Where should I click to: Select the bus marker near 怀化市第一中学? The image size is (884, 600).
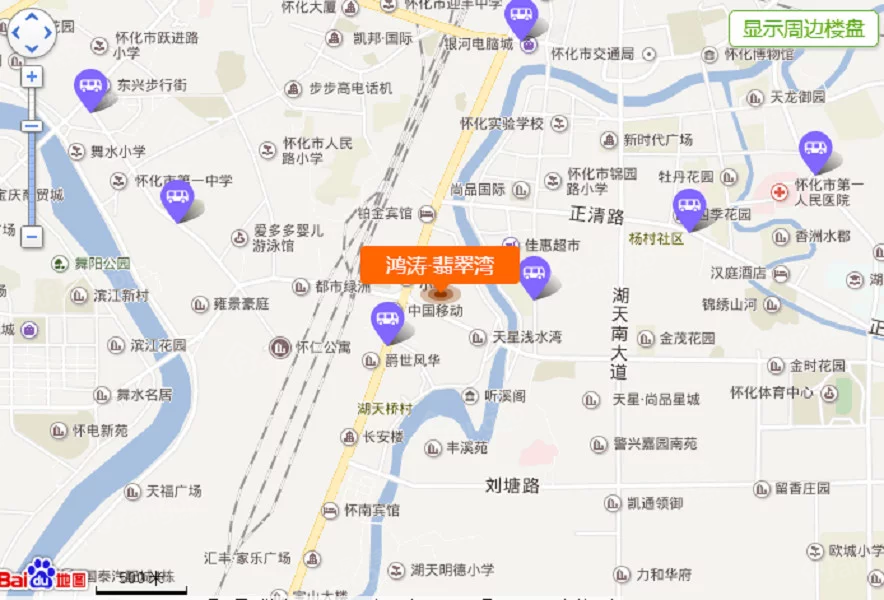pyautogui.click(x=177, y=197)
